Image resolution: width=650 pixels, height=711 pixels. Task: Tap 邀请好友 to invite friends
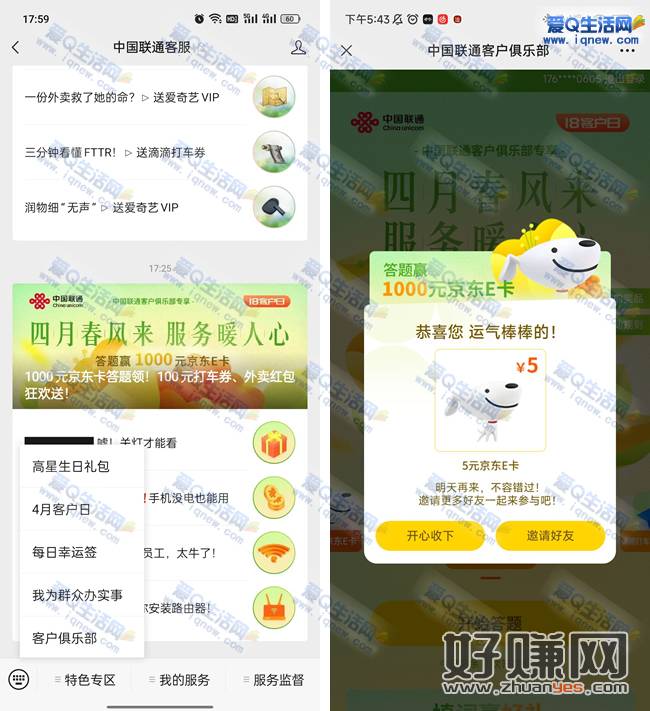551,535
